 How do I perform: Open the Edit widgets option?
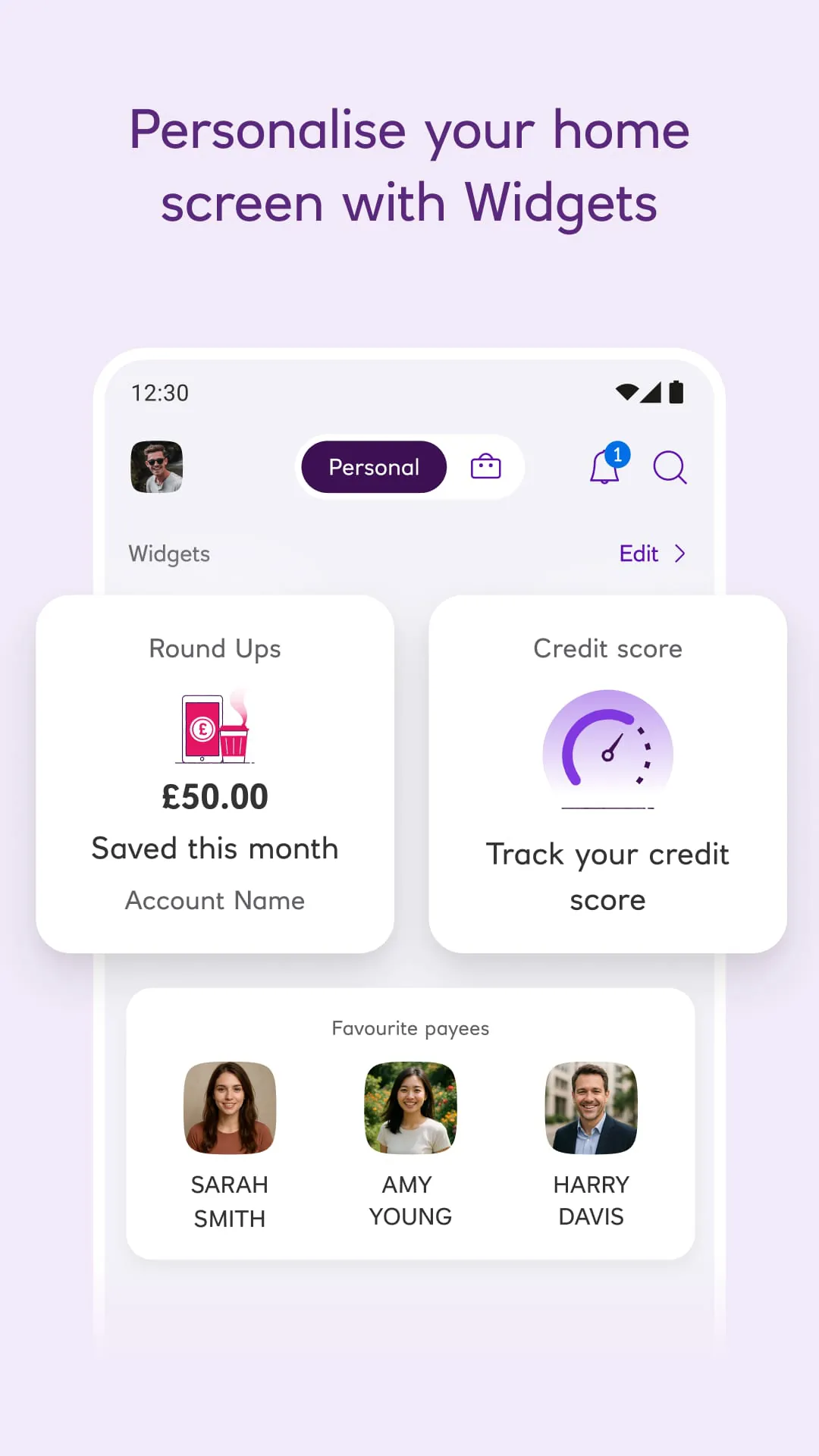[x=639, y=554]
